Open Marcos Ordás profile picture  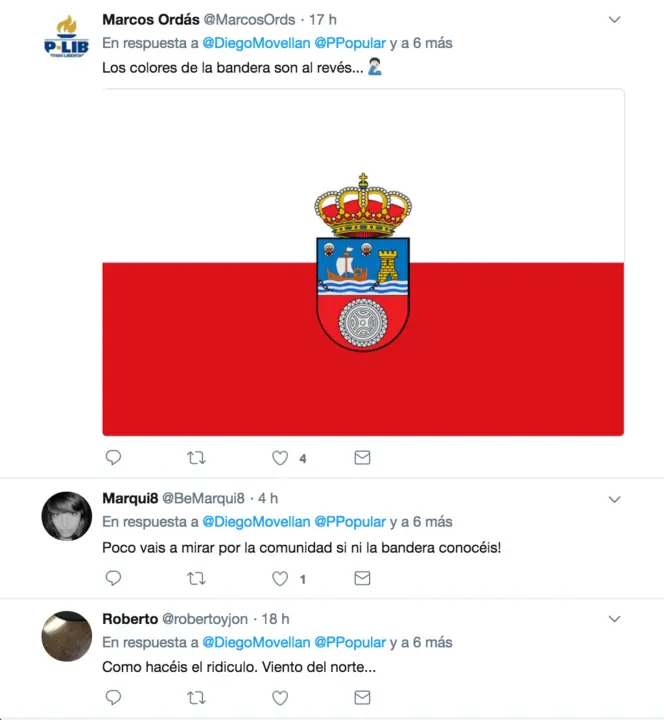66,37
